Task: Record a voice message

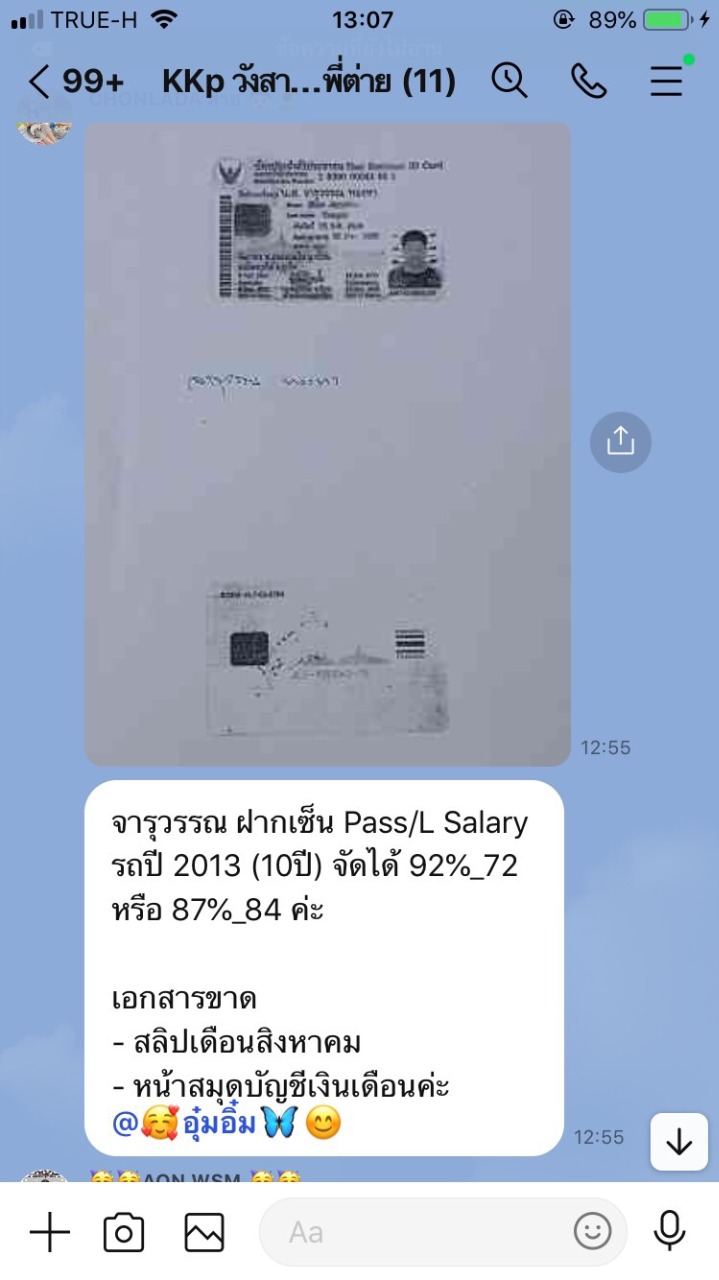Action: pyautogui.click(x=669, y=1232)
